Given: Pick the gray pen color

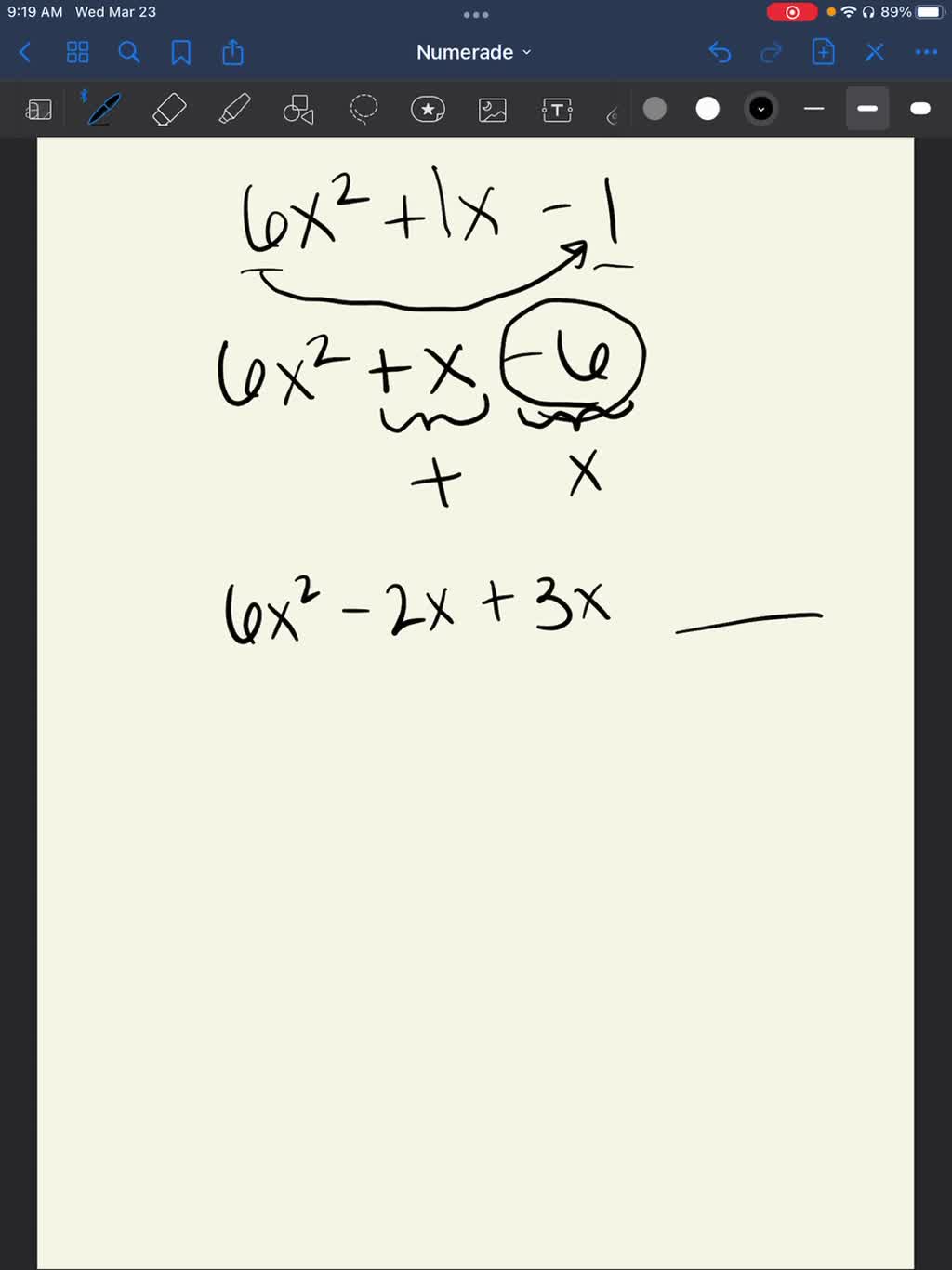Looking at the screenshot, I should click(x=654, y=110).
